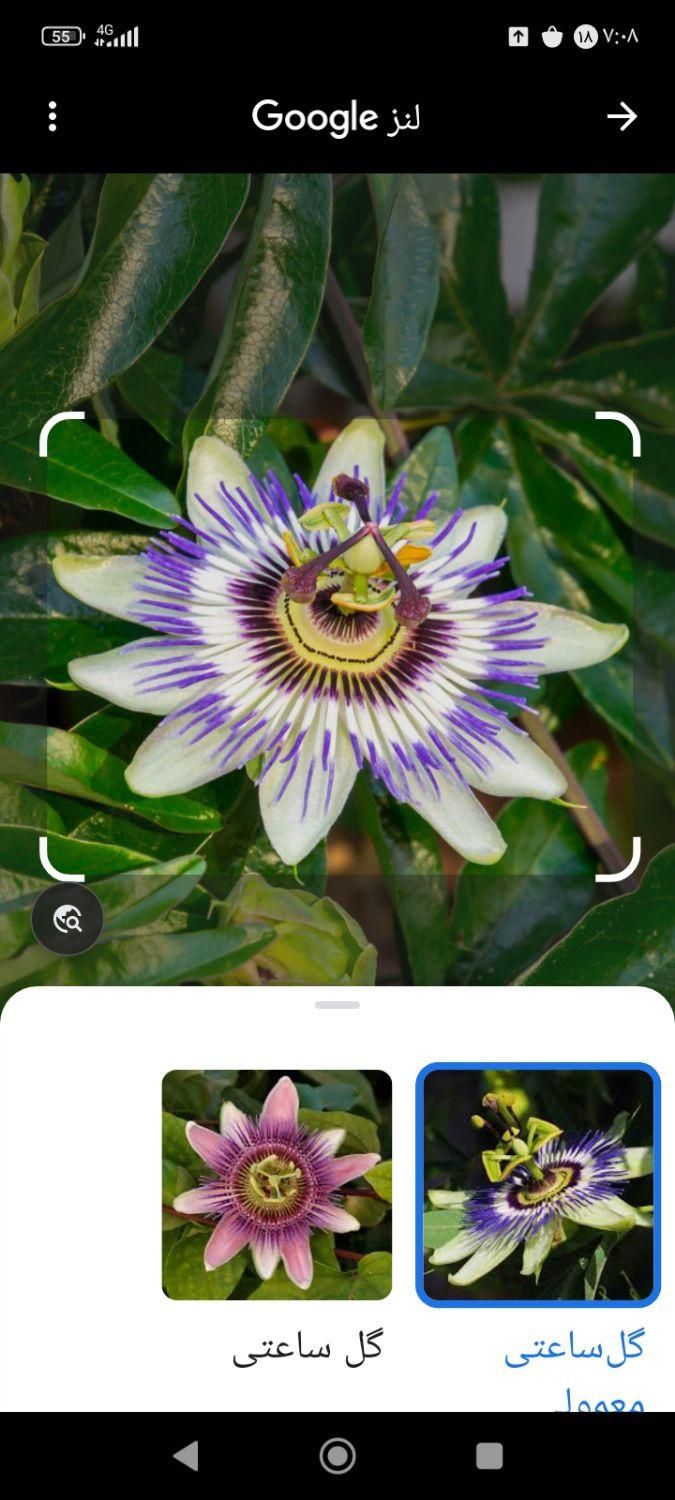Viewport: 675px width, 1500px height.
Task: Open the recent apps view
Action: tap(489, 1455)
